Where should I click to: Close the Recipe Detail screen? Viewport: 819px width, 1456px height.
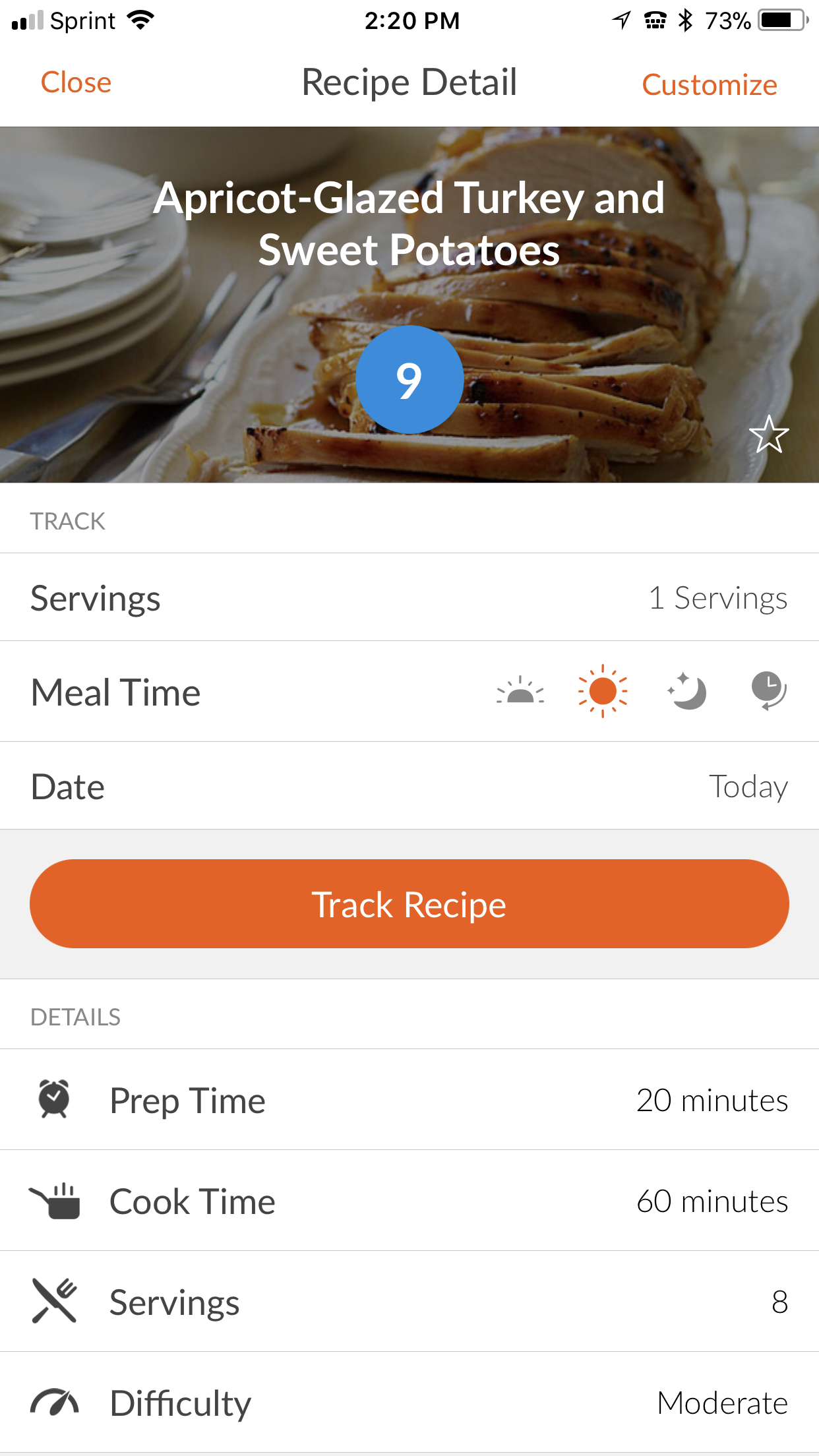[76, 83]
